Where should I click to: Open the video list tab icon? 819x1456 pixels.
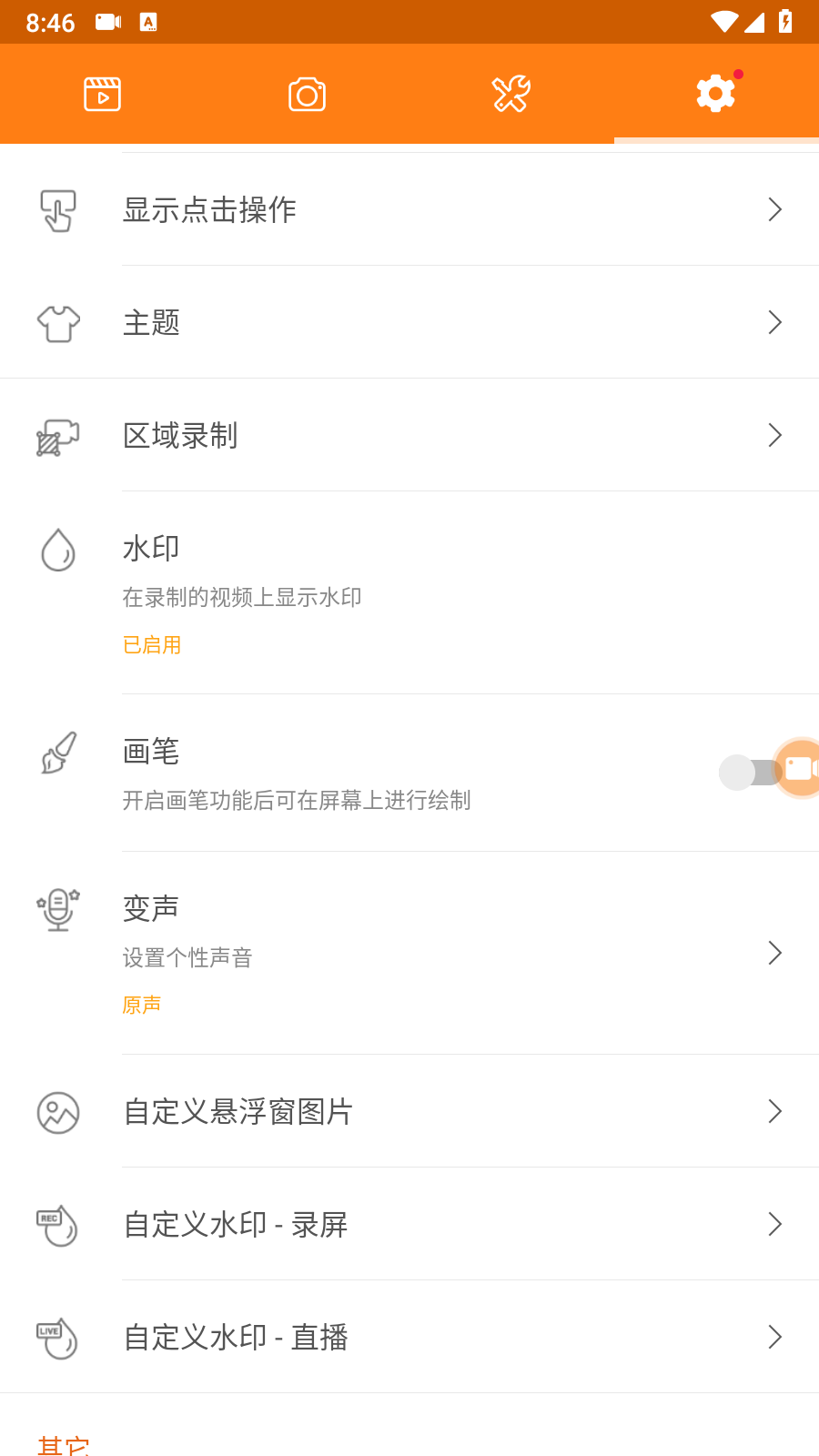pos(102,94)
